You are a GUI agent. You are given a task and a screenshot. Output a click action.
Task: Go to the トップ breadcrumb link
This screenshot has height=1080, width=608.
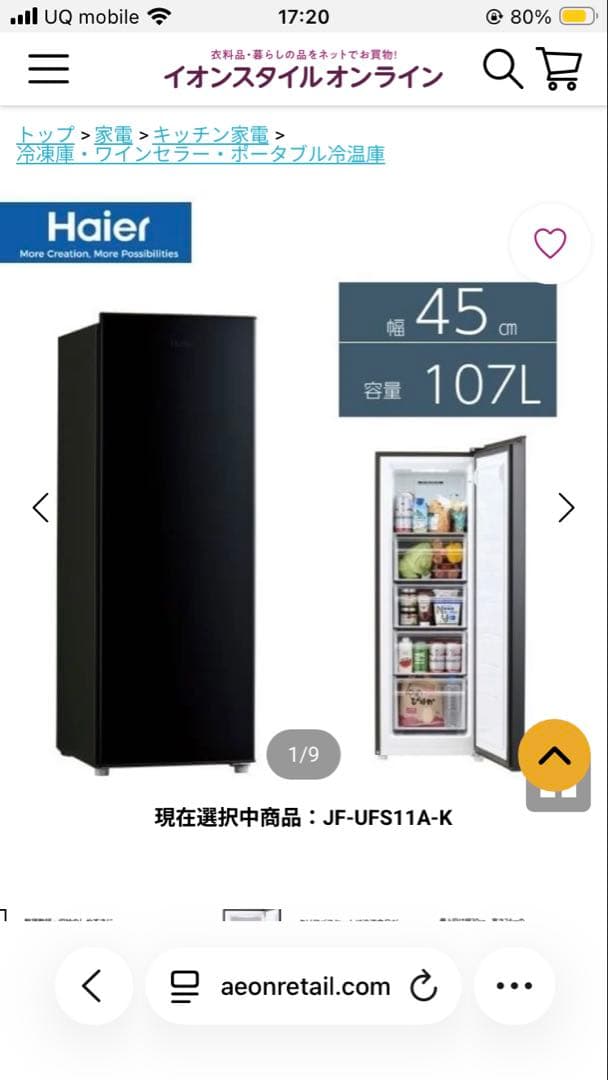click(46, 134)
